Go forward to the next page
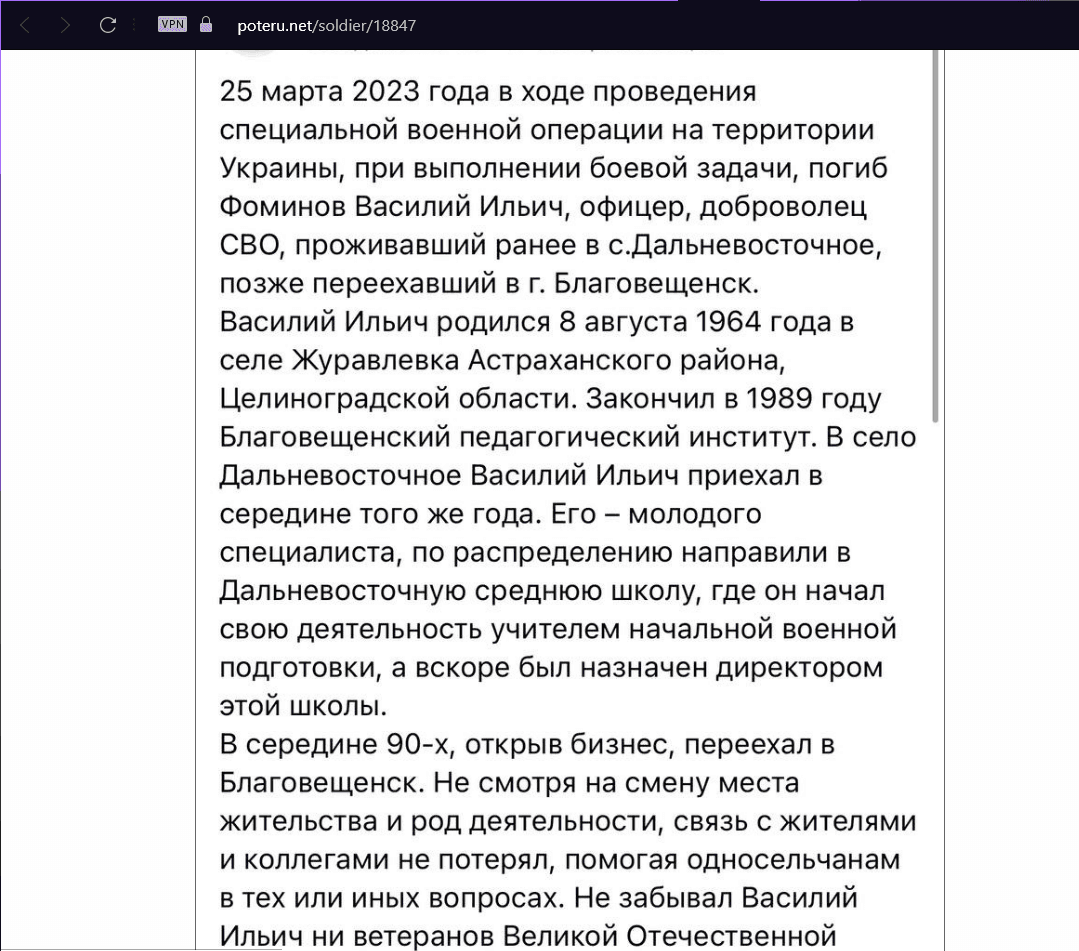Image resolution: width=1079 pixels, height=951 pixels. (66, 25)
